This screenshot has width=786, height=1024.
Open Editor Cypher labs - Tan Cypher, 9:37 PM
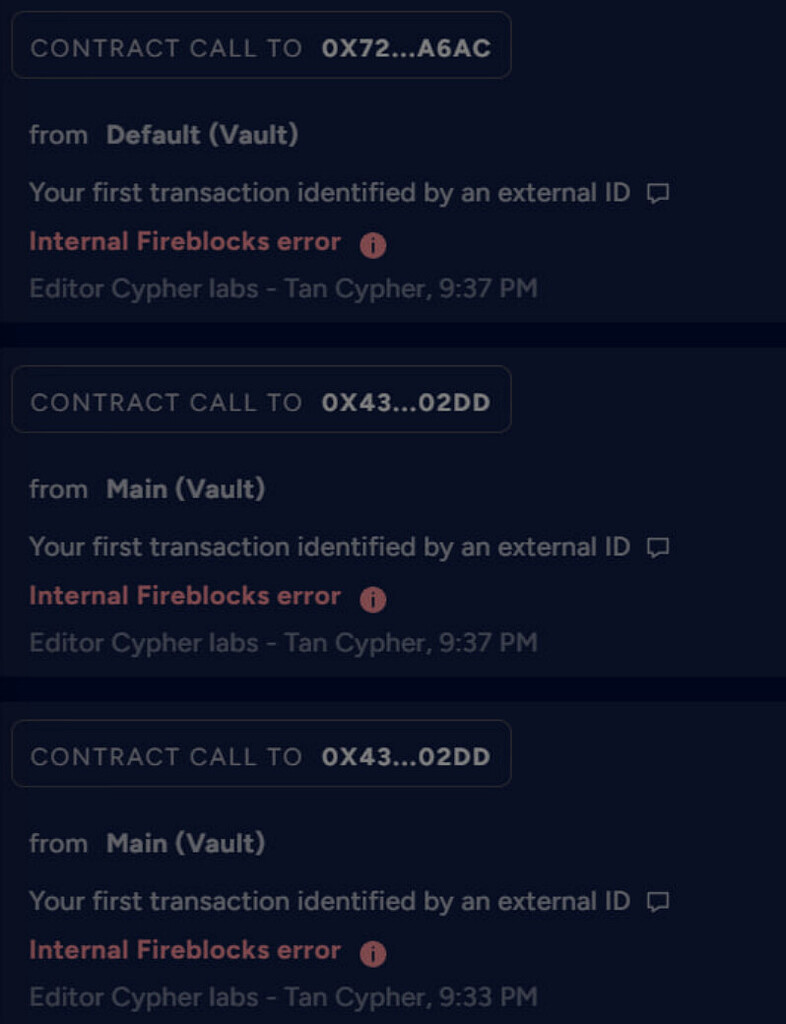[283, 288]
